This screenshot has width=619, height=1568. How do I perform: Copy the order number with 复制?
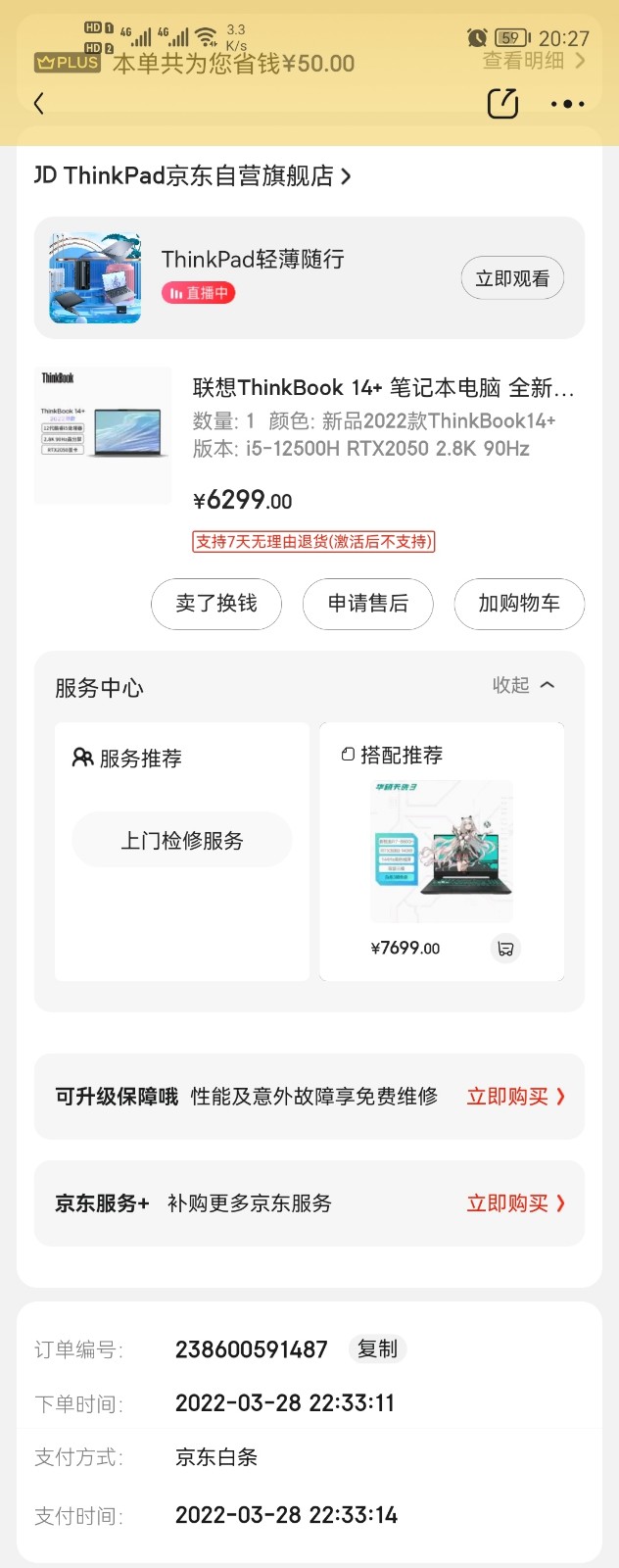click(x=377, y=1349)
